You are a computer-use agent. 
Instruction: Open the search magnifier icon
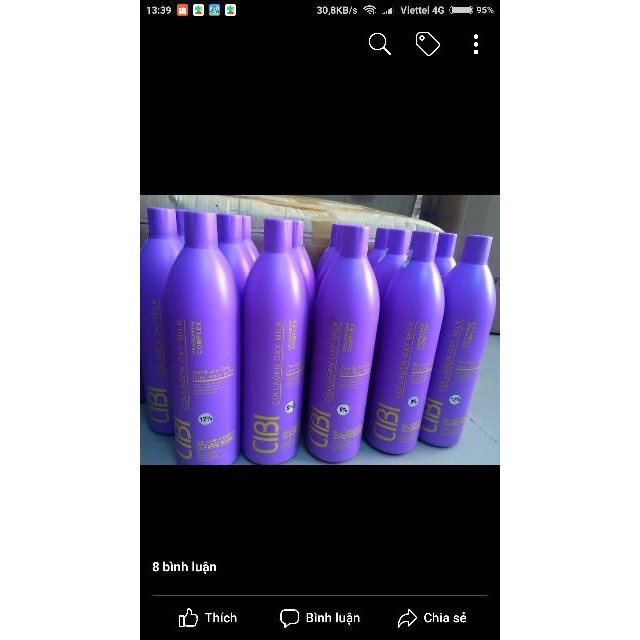click(x=379, y=44)
